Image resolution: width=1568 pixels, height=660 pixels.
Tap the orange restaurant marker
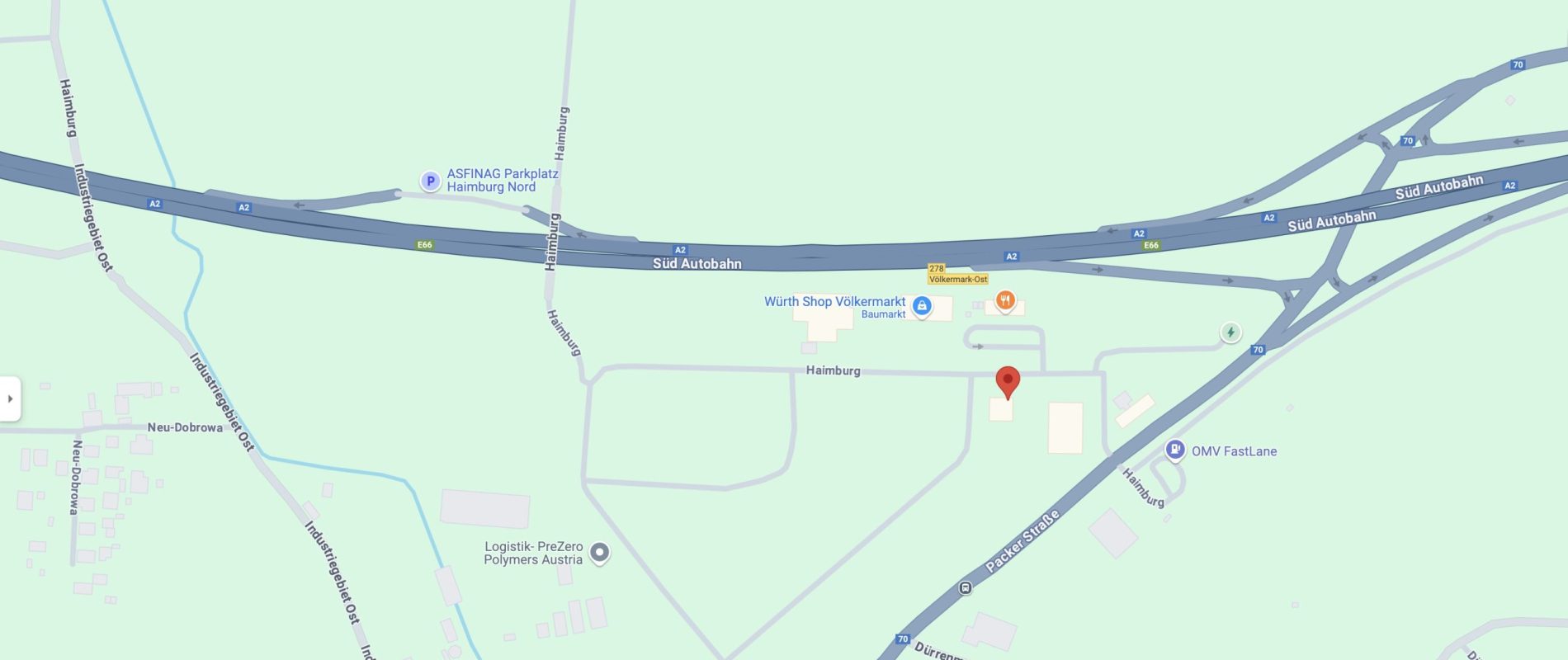tap(1004, 300)
